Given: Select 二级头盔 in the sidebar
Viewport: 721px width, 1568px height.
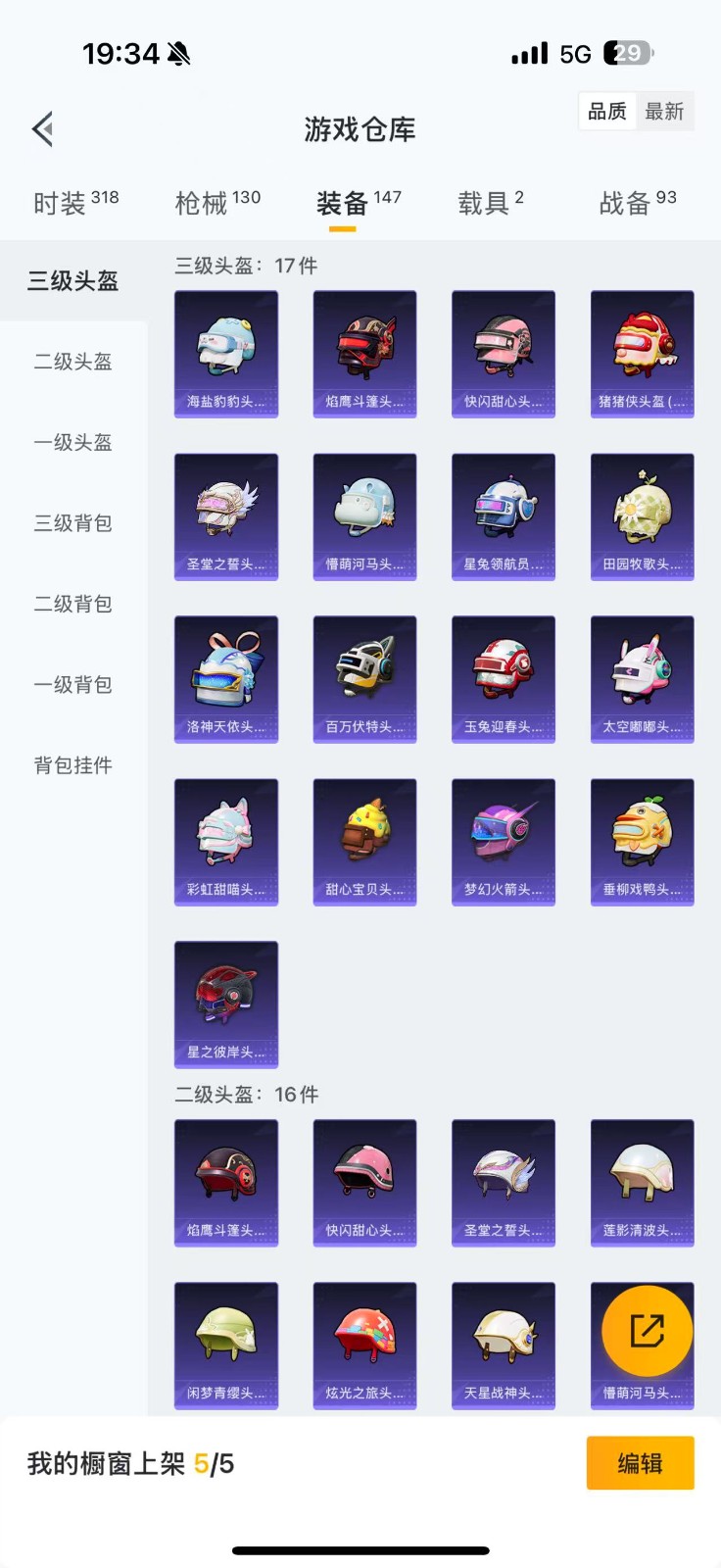Looking at the screenshot, I should coord(73,362).
